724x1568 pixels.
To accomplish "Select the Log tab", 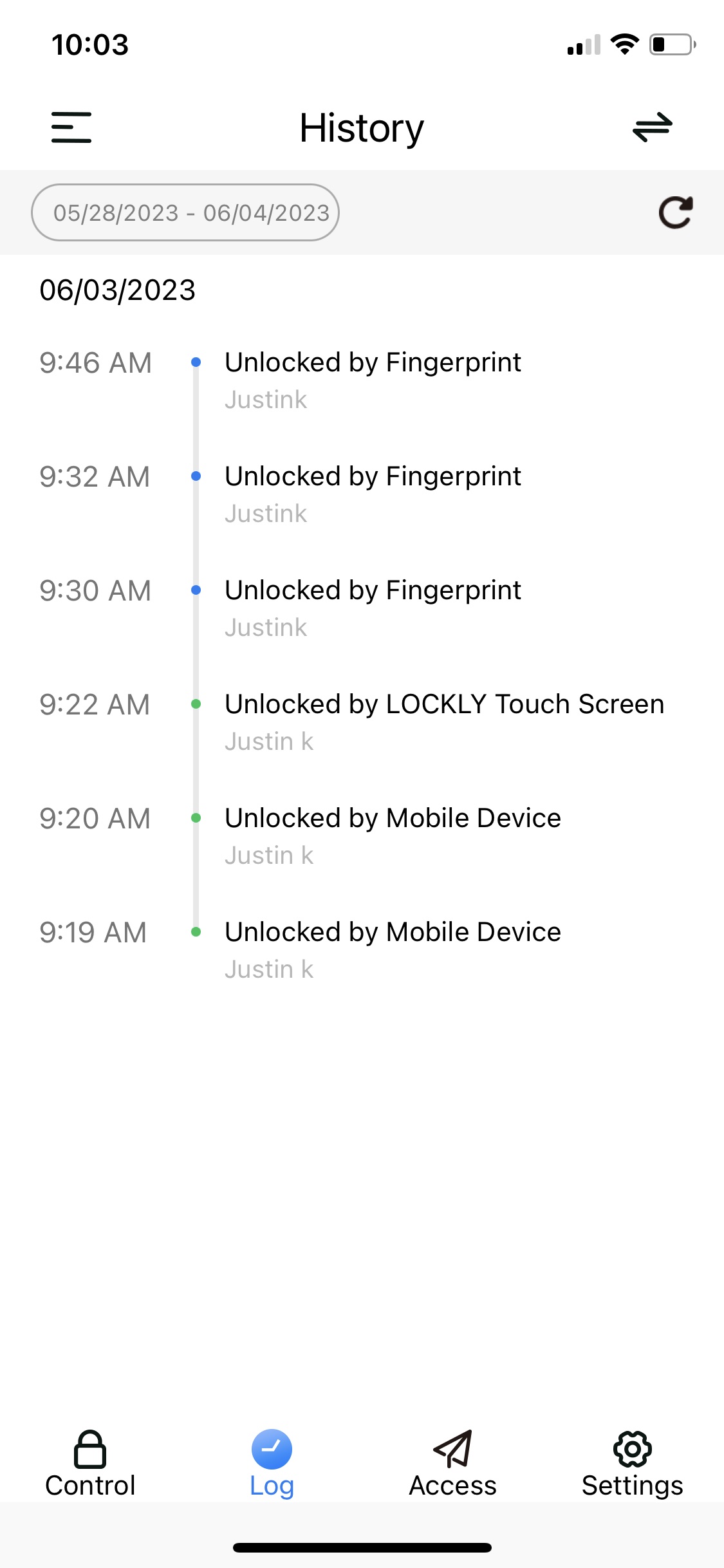I will pos(272,1464).
